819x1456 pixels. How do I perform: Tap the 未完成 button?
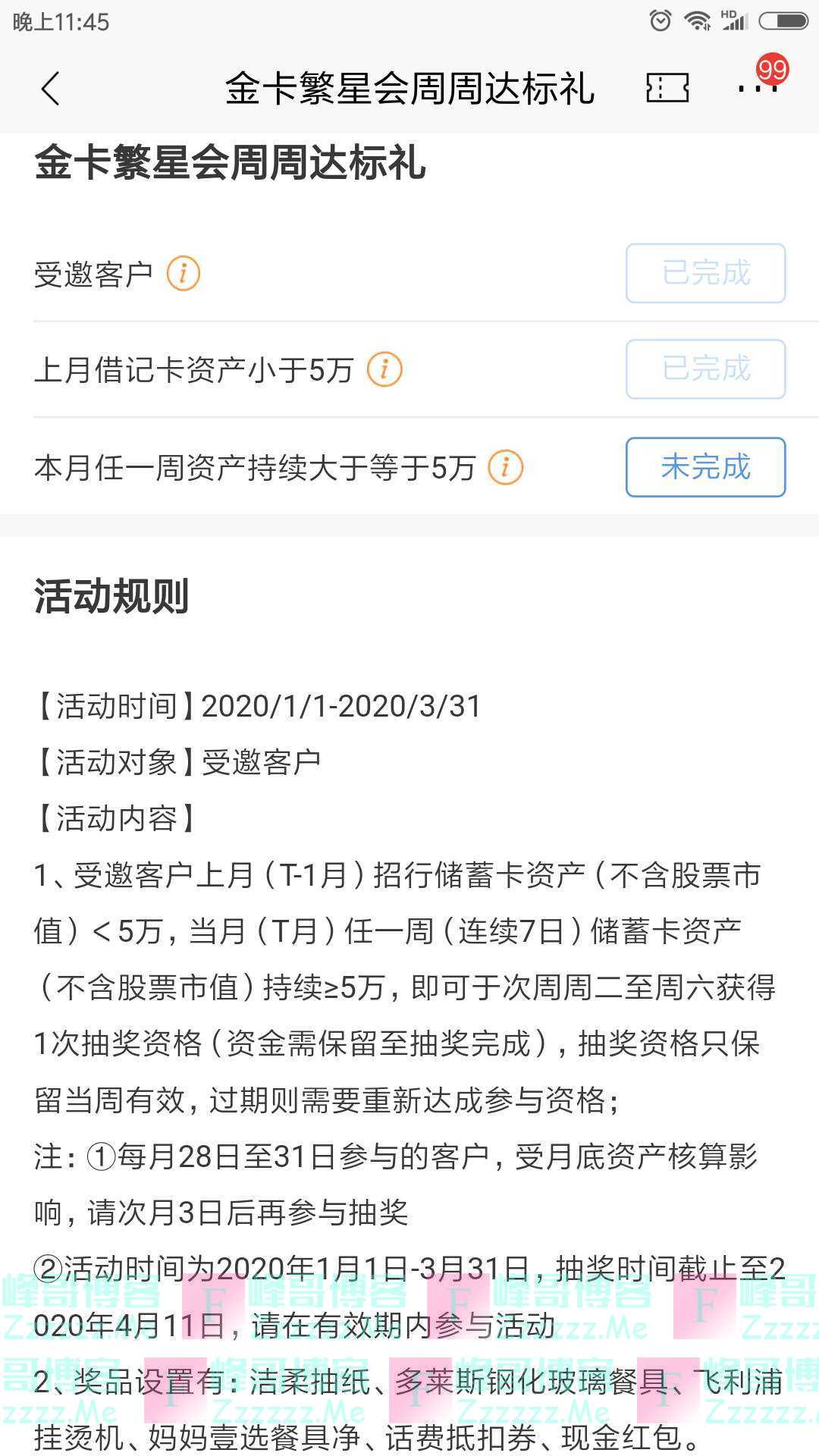(x=705, y=467)
